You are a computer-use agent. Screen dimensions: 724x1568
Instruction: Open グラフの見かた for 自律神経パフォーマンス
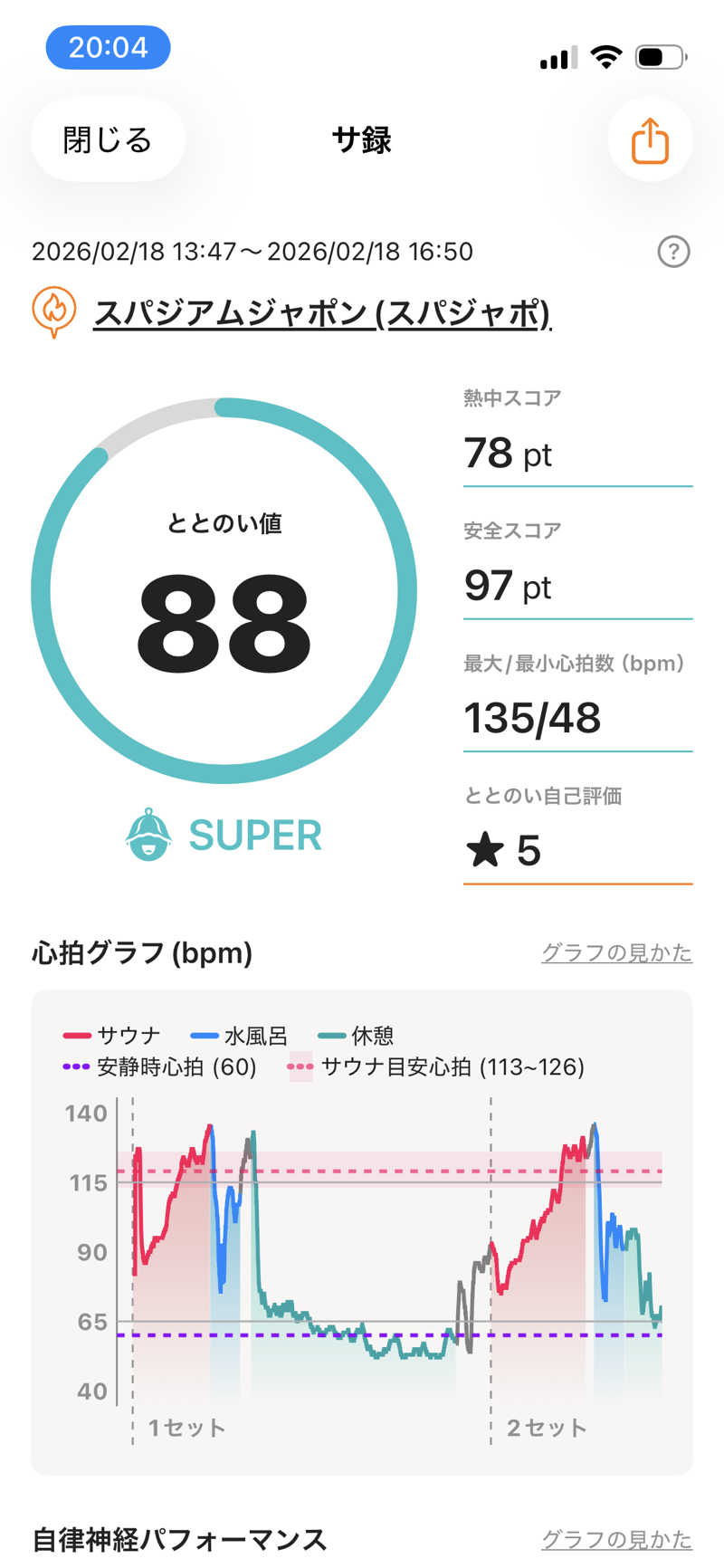(x=616, y=1539)
